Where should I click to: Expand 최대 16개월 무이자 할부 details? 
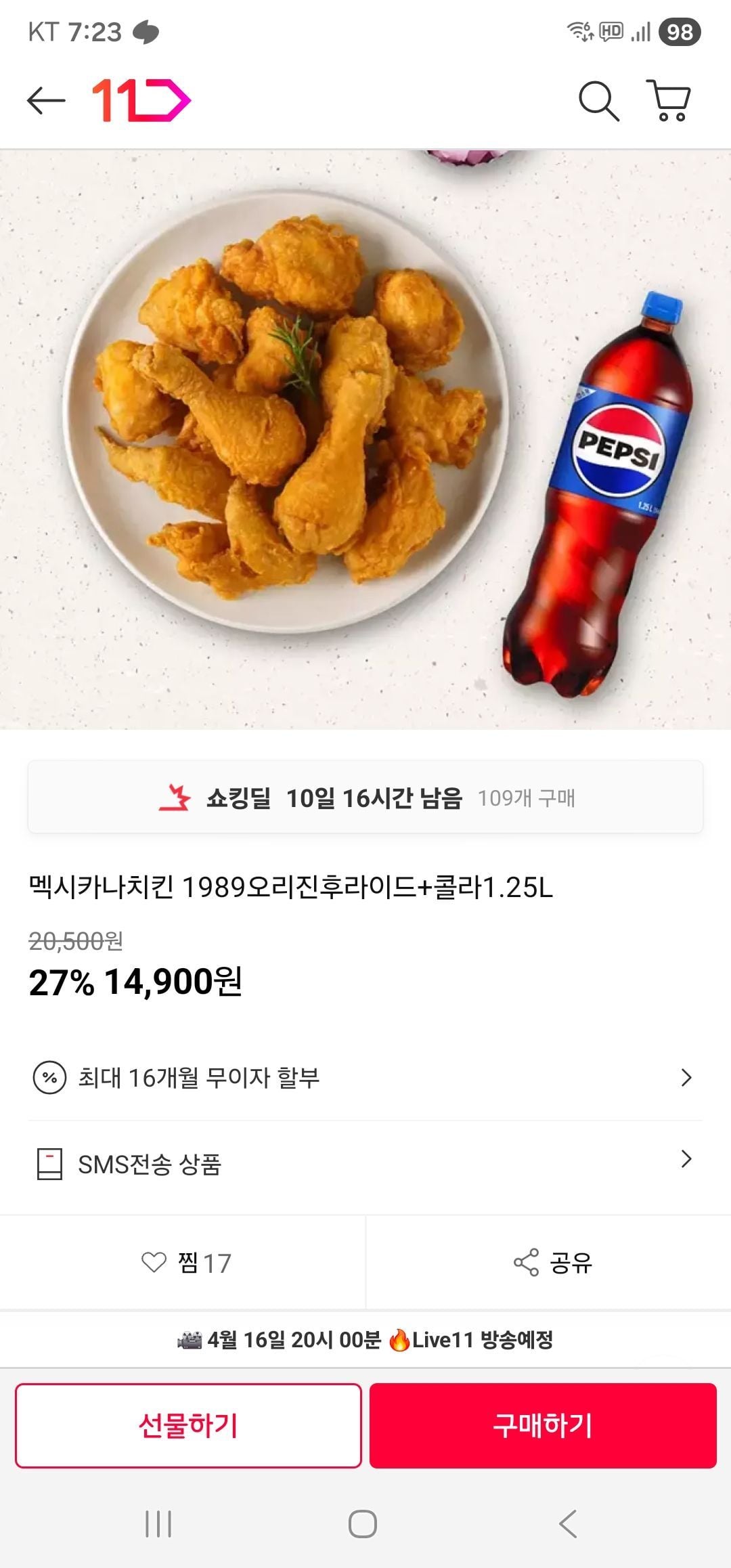pos(365,1077)
